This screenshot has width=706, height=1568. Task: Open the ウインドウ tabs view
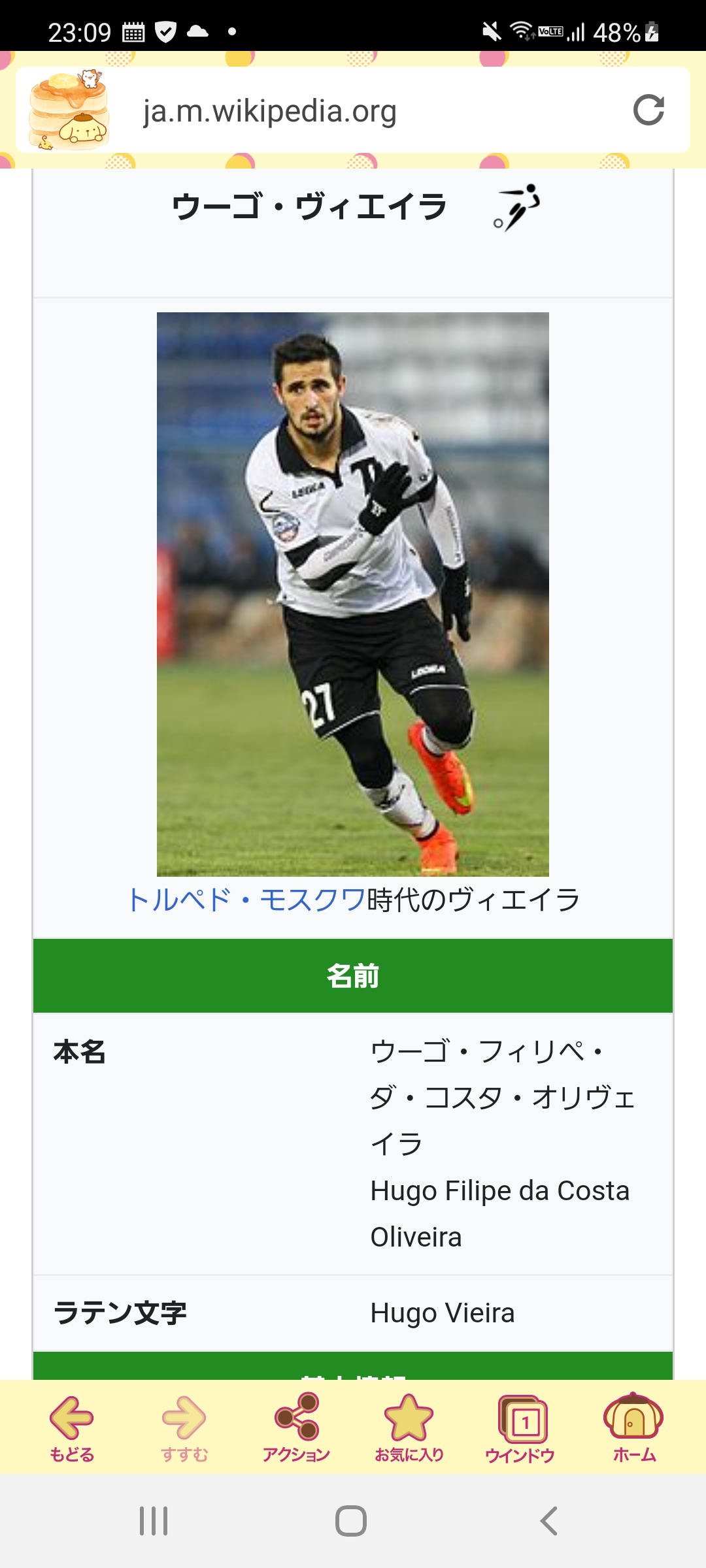pyautogui.click(x=520, y=1428)
